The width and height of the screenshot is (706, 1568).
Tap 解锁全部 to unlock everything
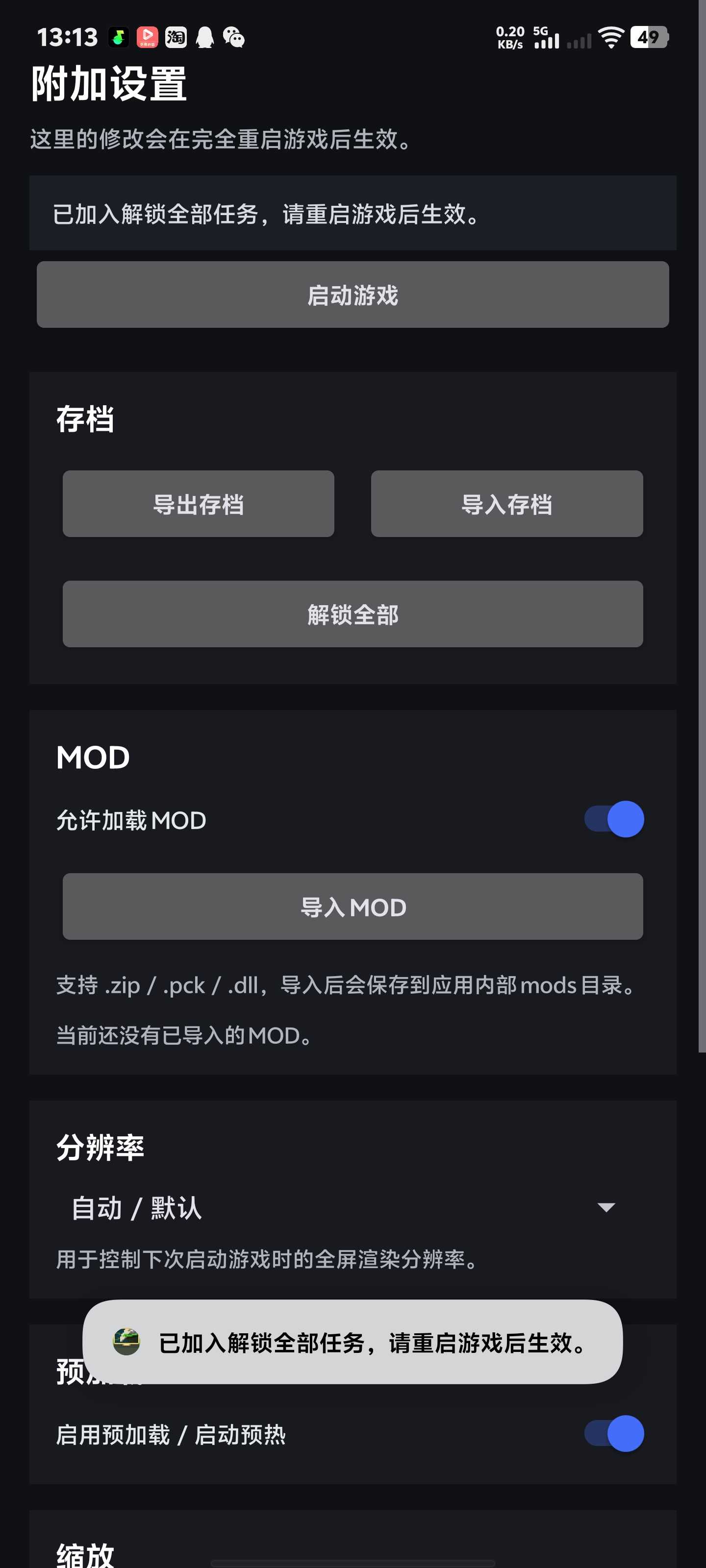[353, 613]
